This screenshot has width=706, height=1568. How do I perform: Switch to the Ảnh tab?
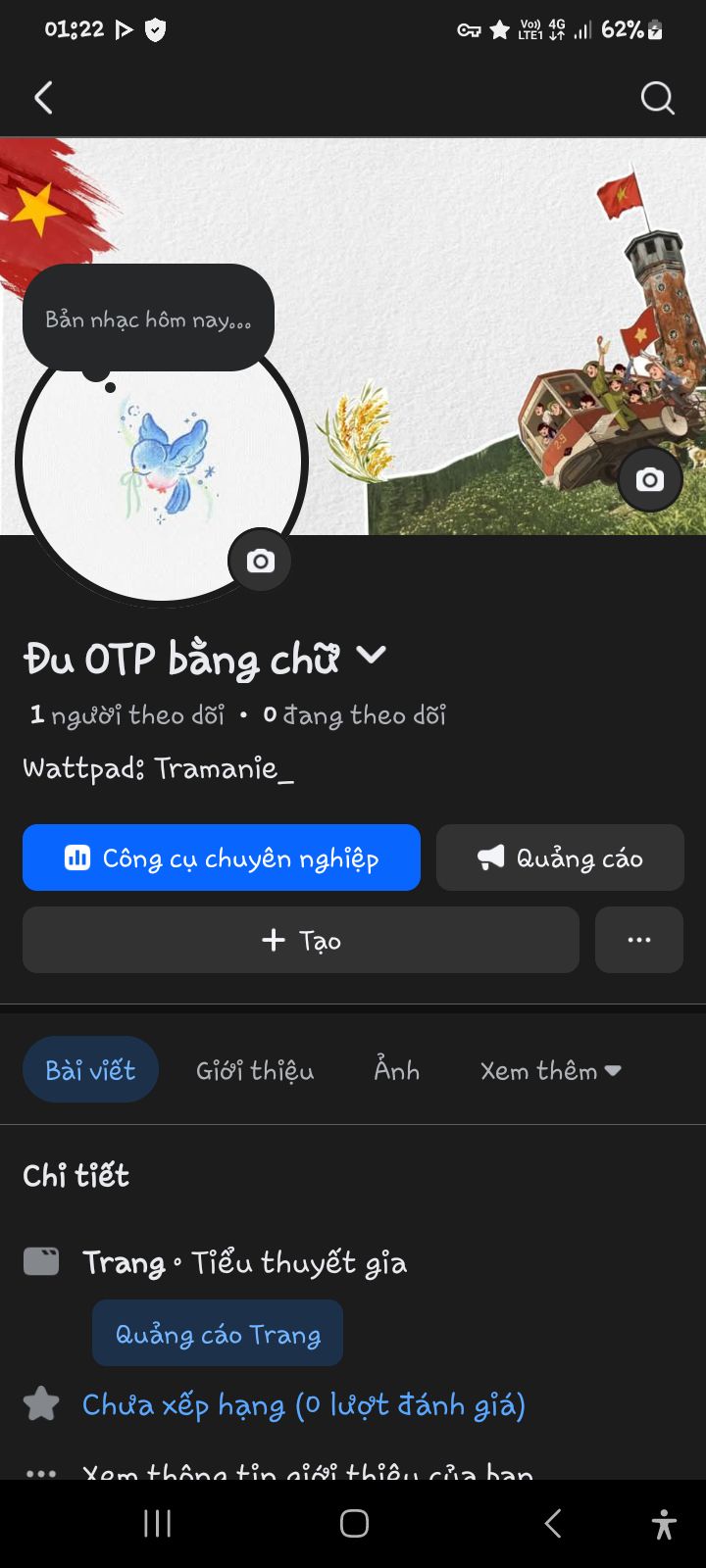(397, 1070)
